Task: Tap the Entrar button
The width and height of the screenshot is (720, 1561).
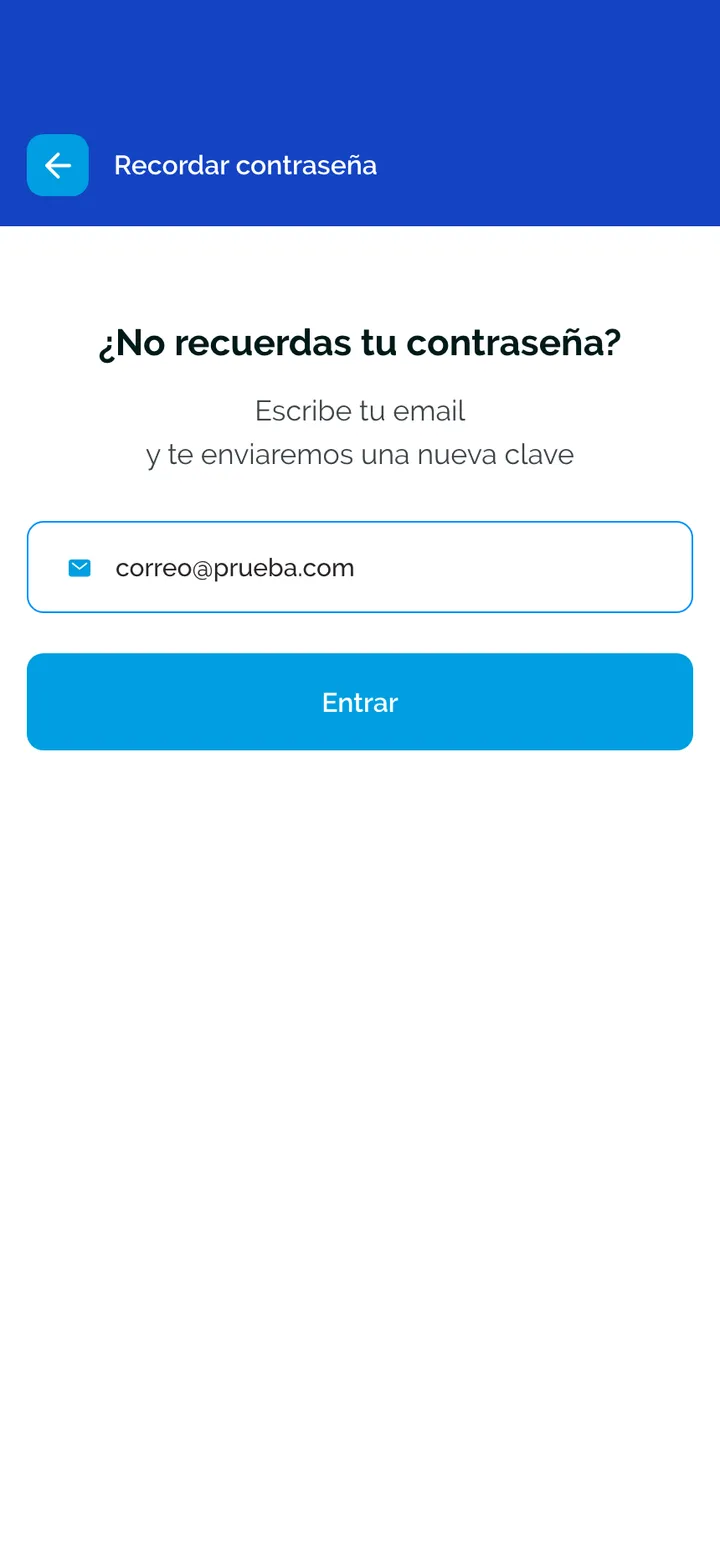Action: point(360,702)
